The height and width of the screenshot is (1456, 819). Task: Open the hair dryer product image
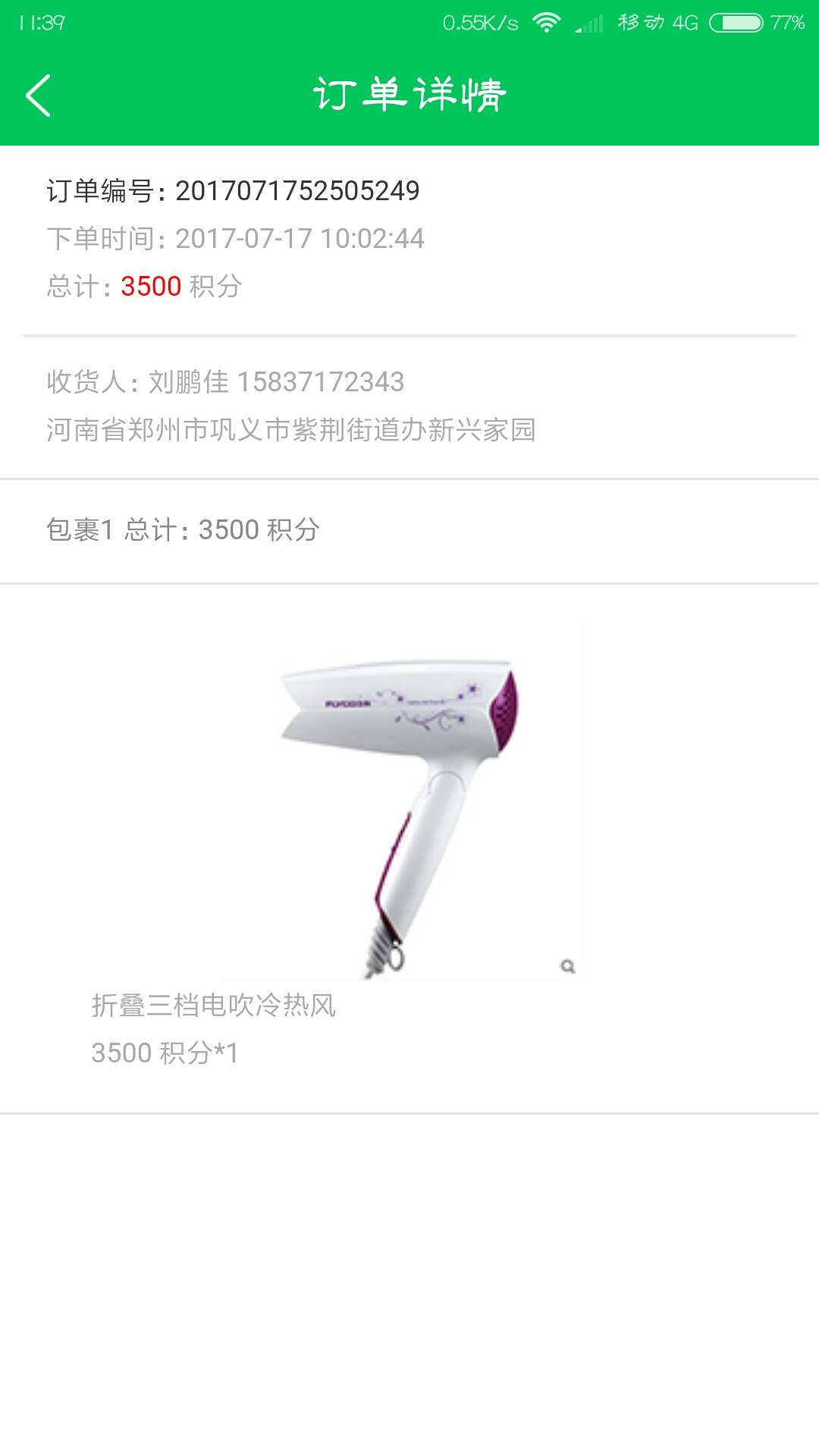400,800
